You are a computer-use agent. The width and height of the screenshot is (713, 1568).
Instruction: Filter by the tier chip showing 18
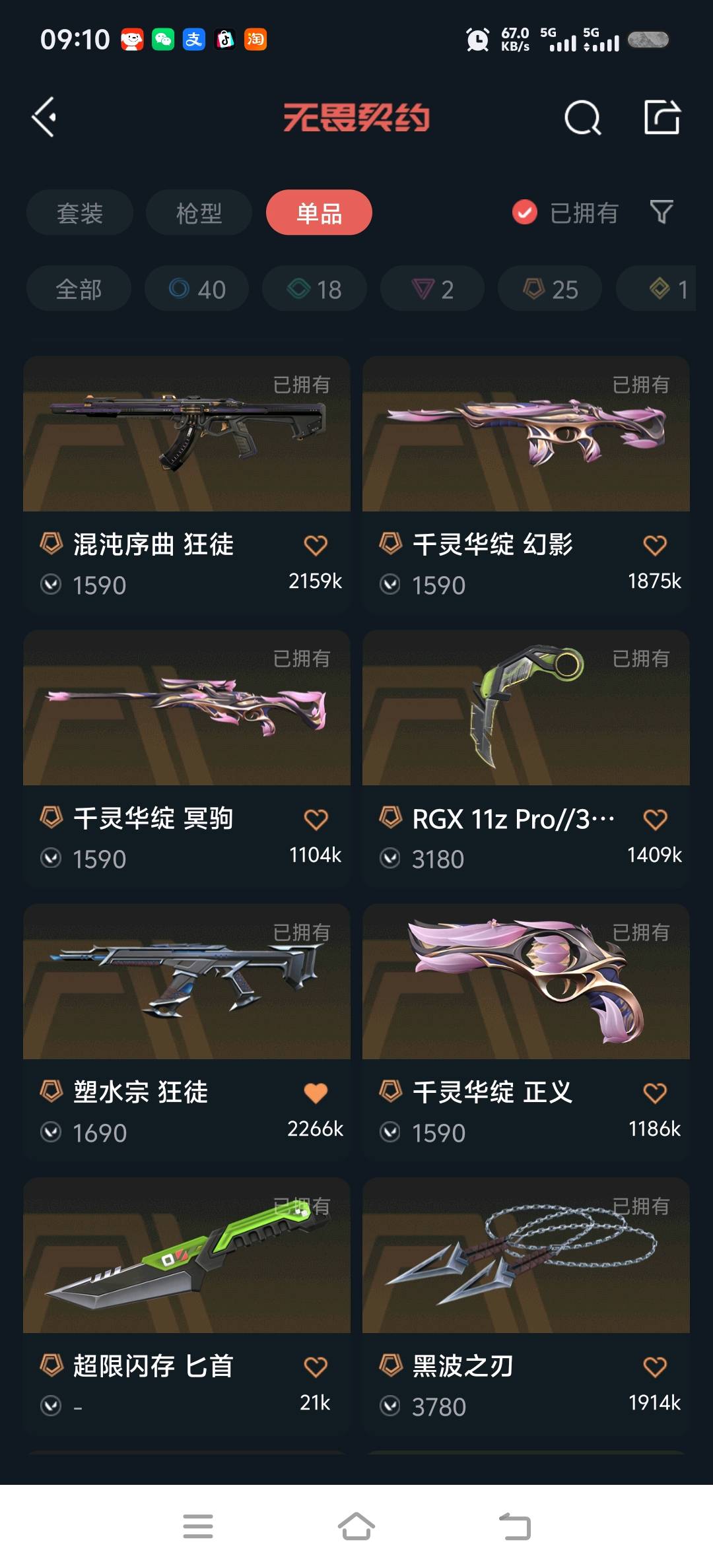click(314, 289)
